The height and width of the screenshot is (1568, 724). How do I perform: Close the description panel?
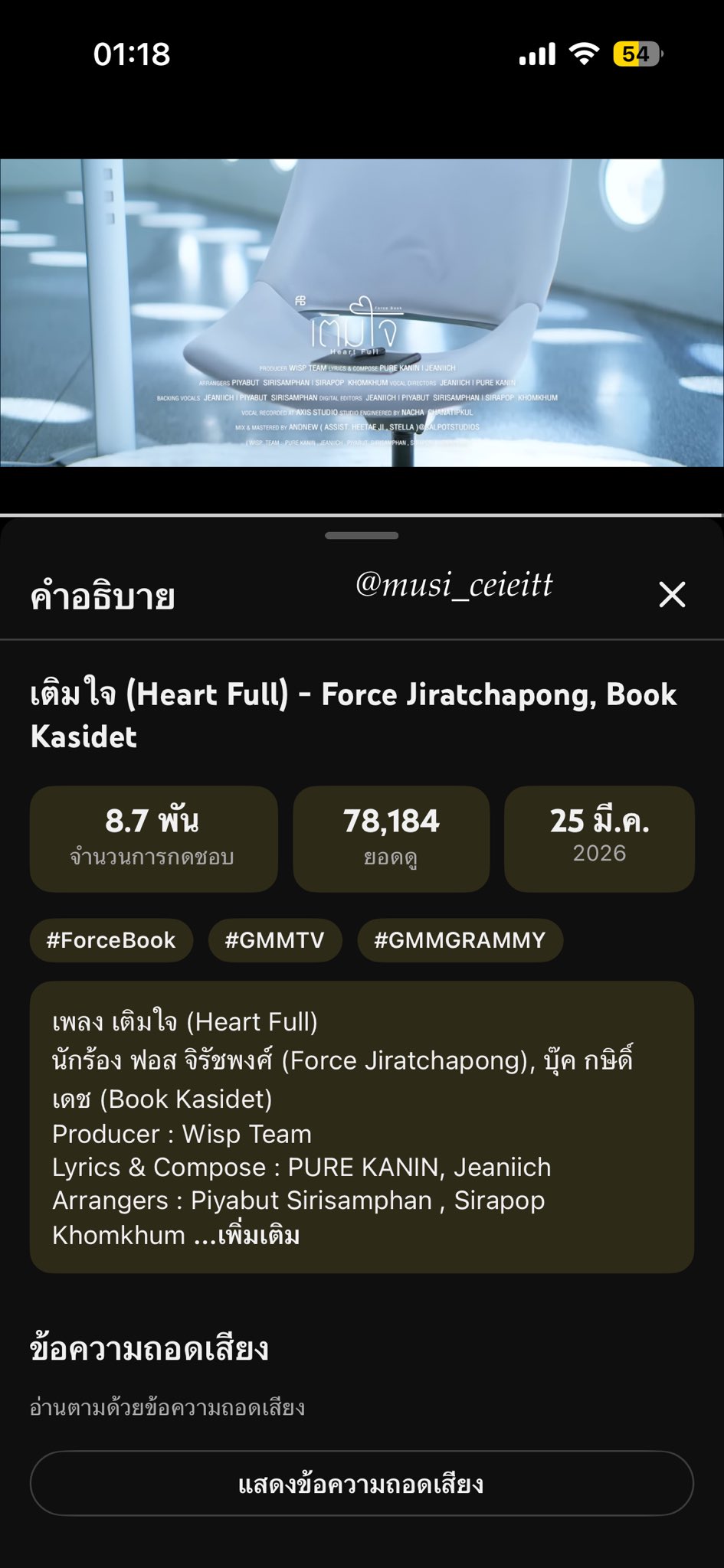(x=672, y=594)
